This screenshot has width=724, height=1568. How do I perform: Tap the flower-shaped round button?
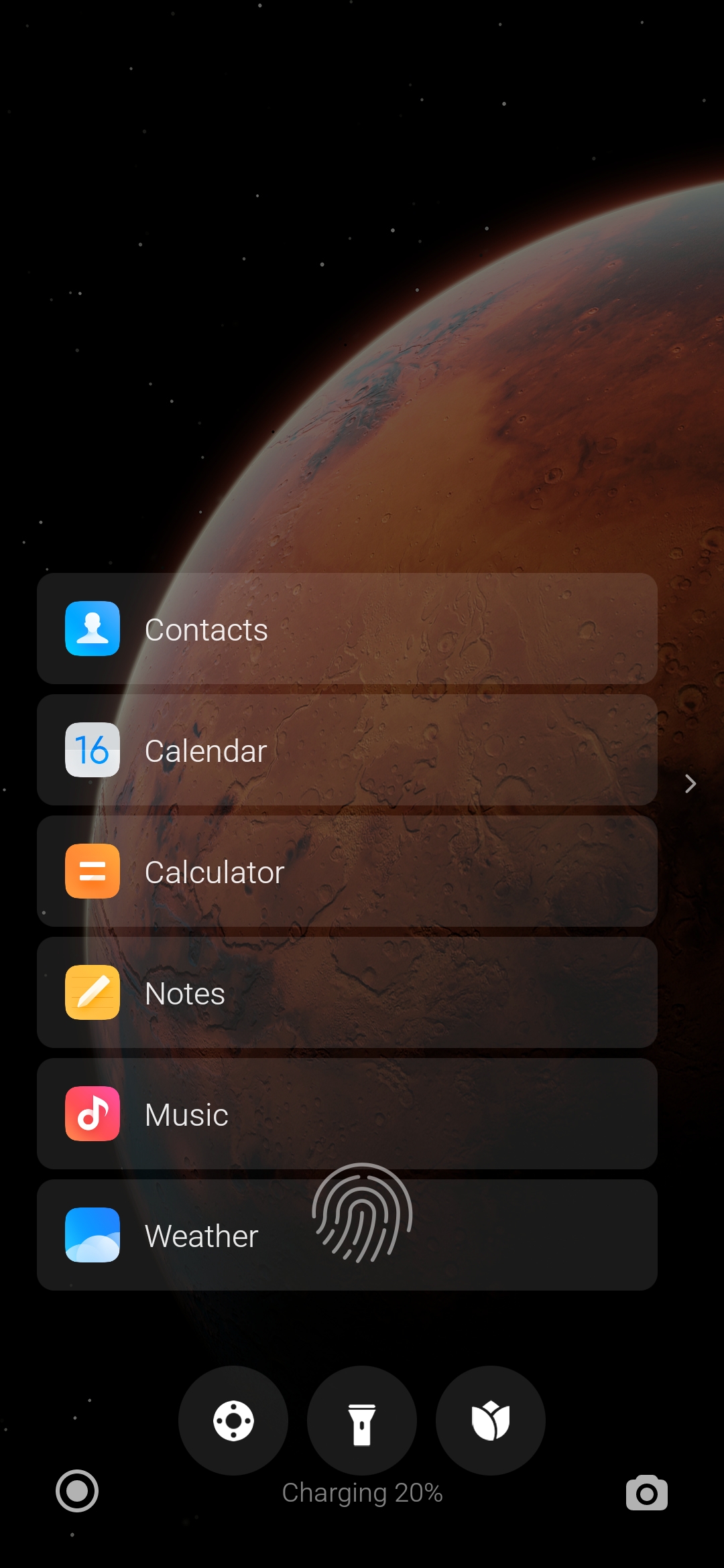pyautogui.click(x=491, y=1421)
